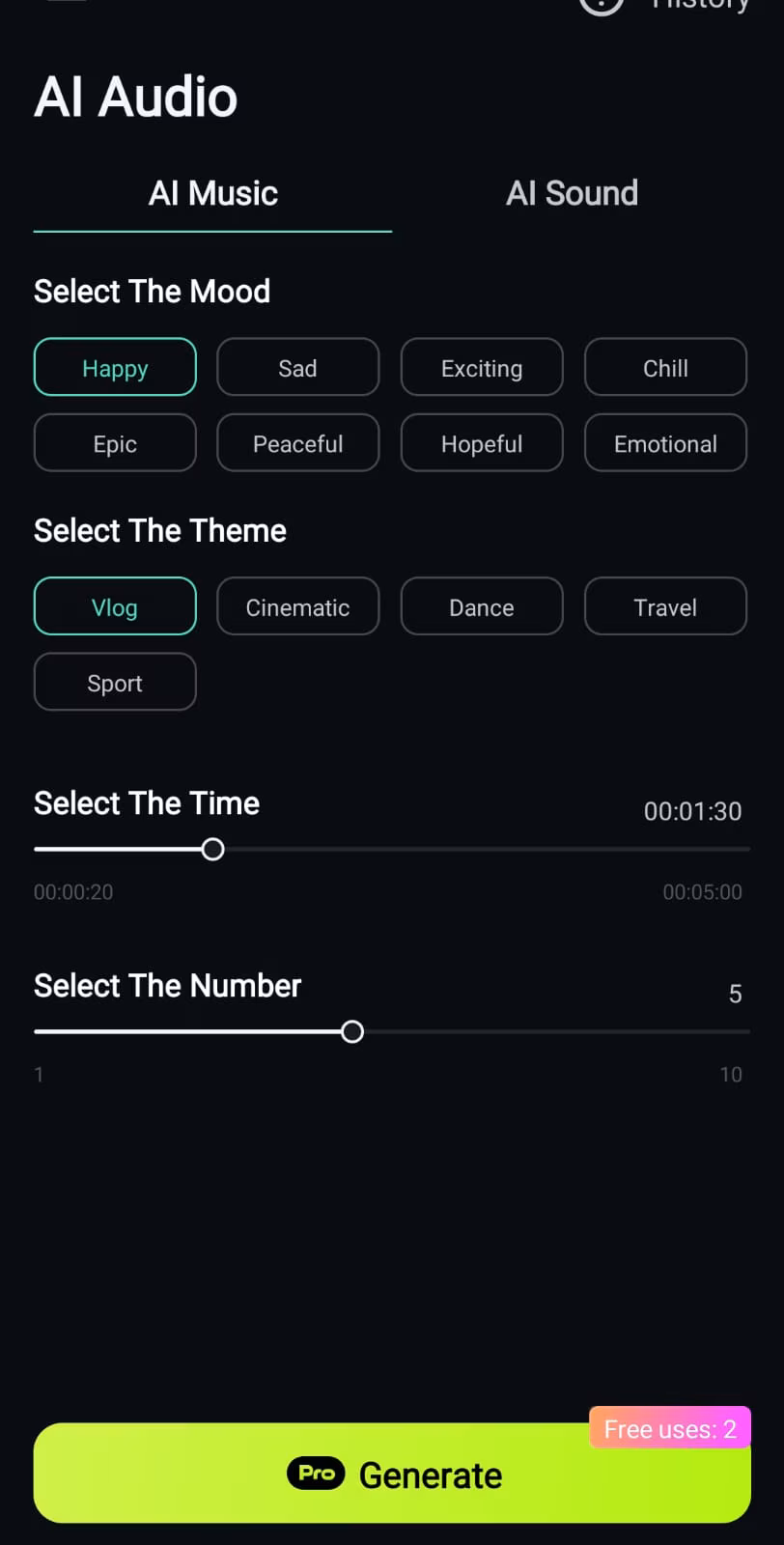Screen dimensions: 784x1545
Task: Choose the Hopeful mood
Action: point(481,443)
